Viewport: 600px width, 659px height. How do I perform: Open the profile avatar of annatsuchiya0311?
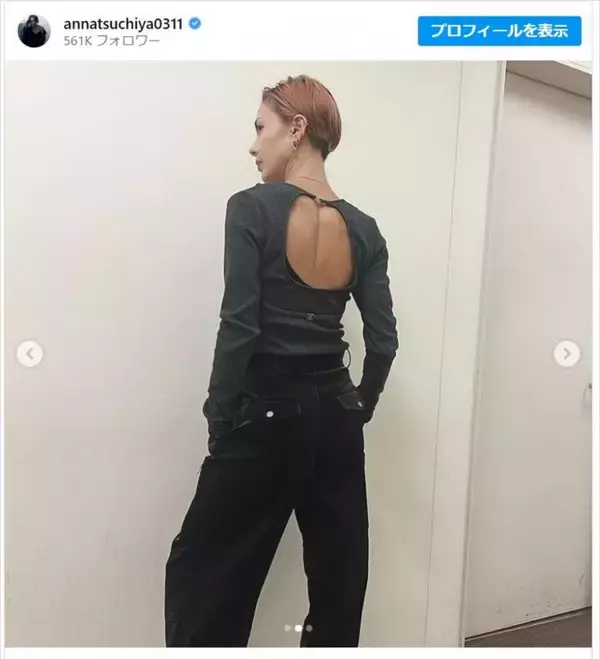pyautogui.click(x=34, y=30)
